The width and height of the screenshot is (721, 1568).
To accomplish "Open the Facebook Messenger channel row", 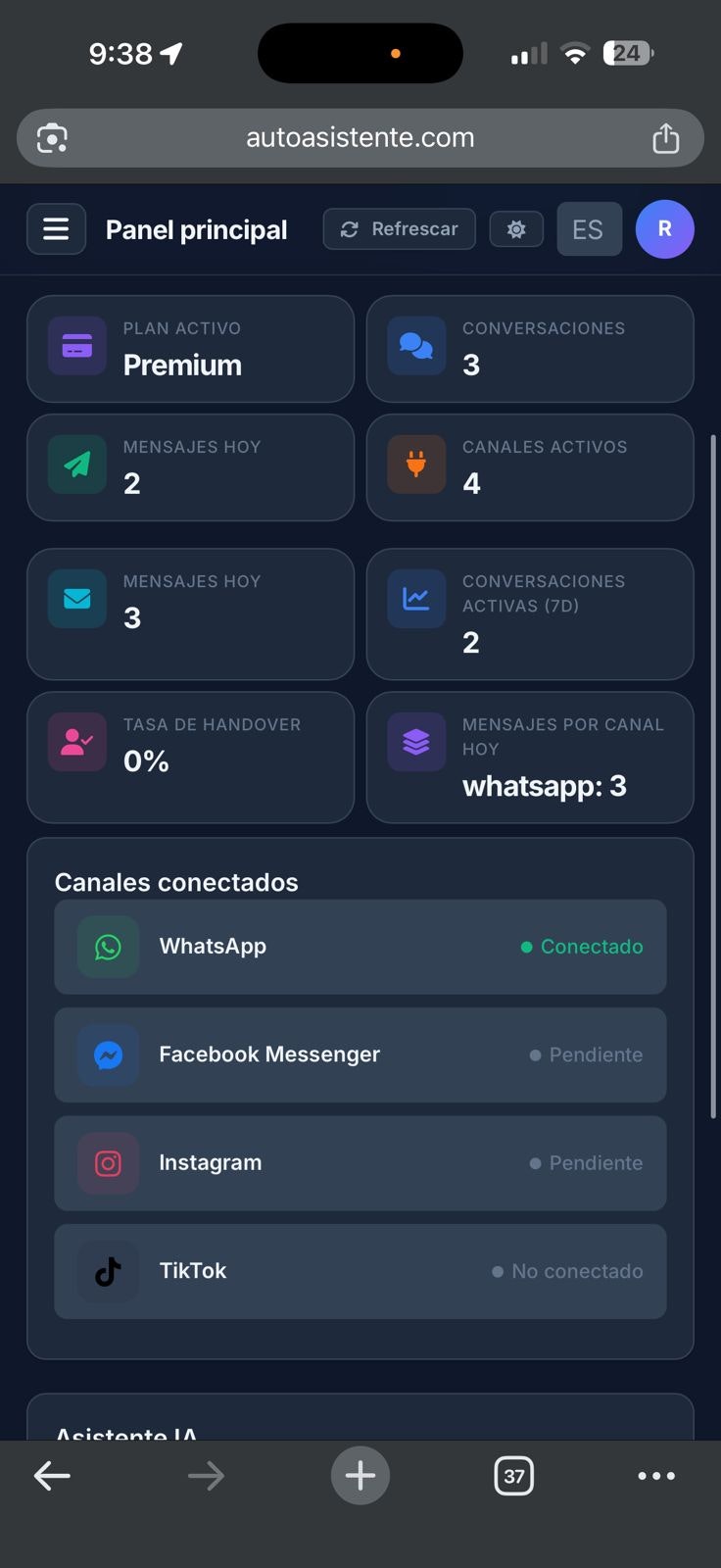I will tap(360, 1054).
